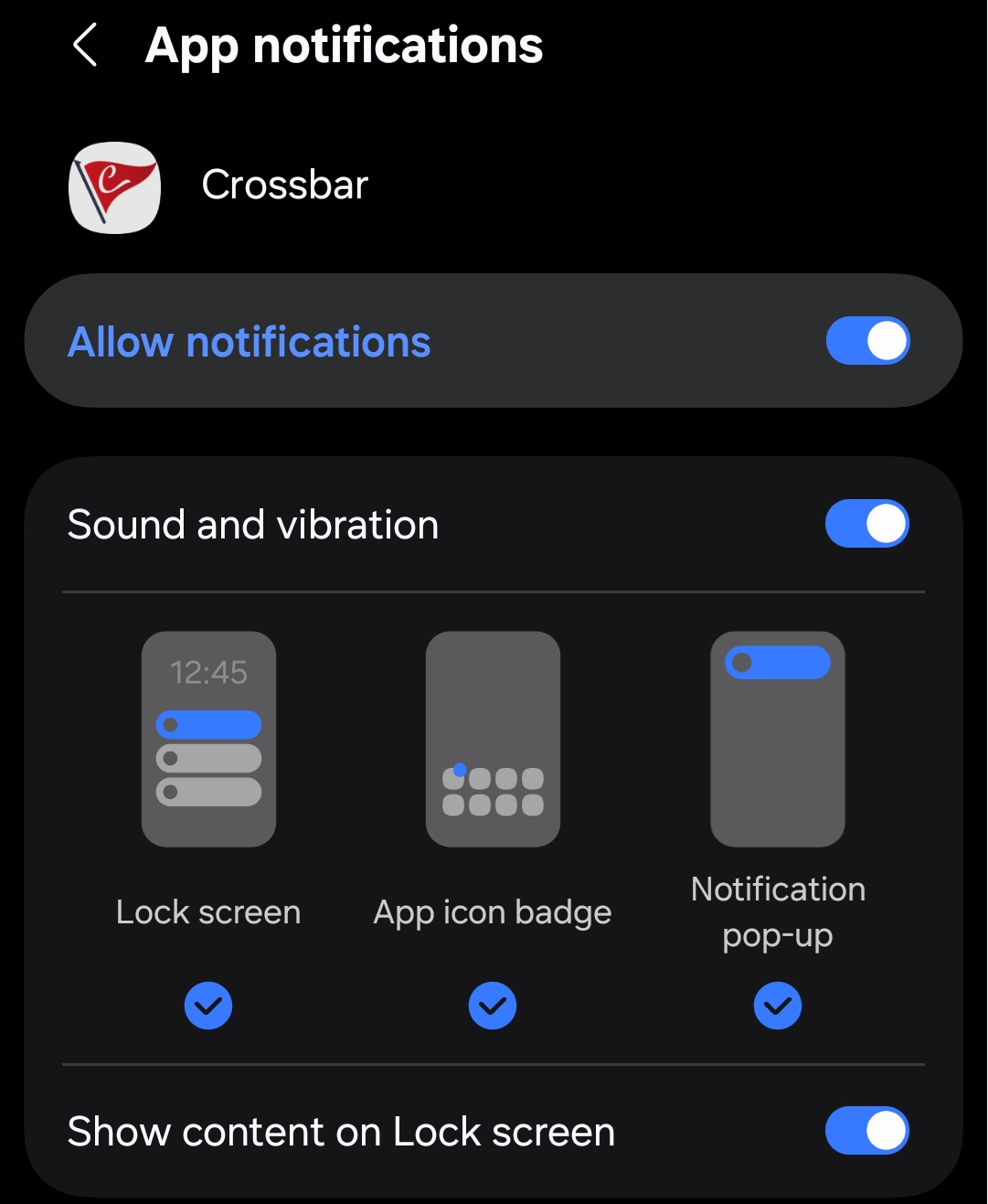Disable Sound and vibration toggle
This screenshot has width=988, height=1204.
[866, 524]
